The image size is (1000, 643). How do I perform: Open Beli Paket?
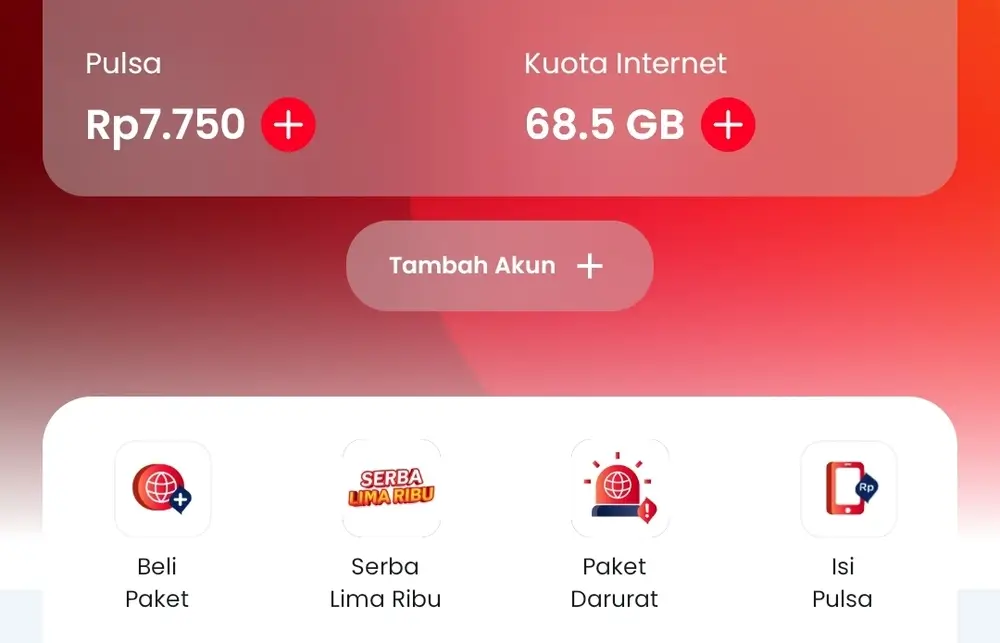163,490
